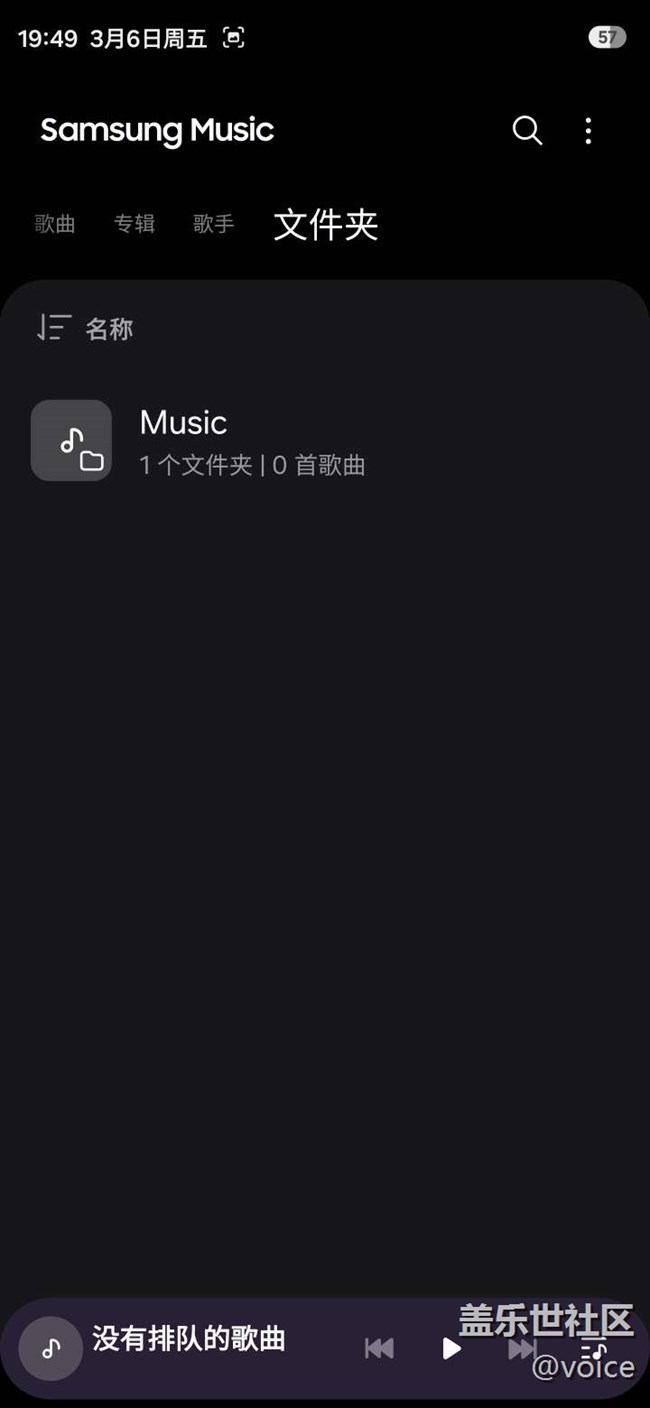Open the search icon in Samsung Music
This screenshot has height=1408, width=650.
[527, 130]
